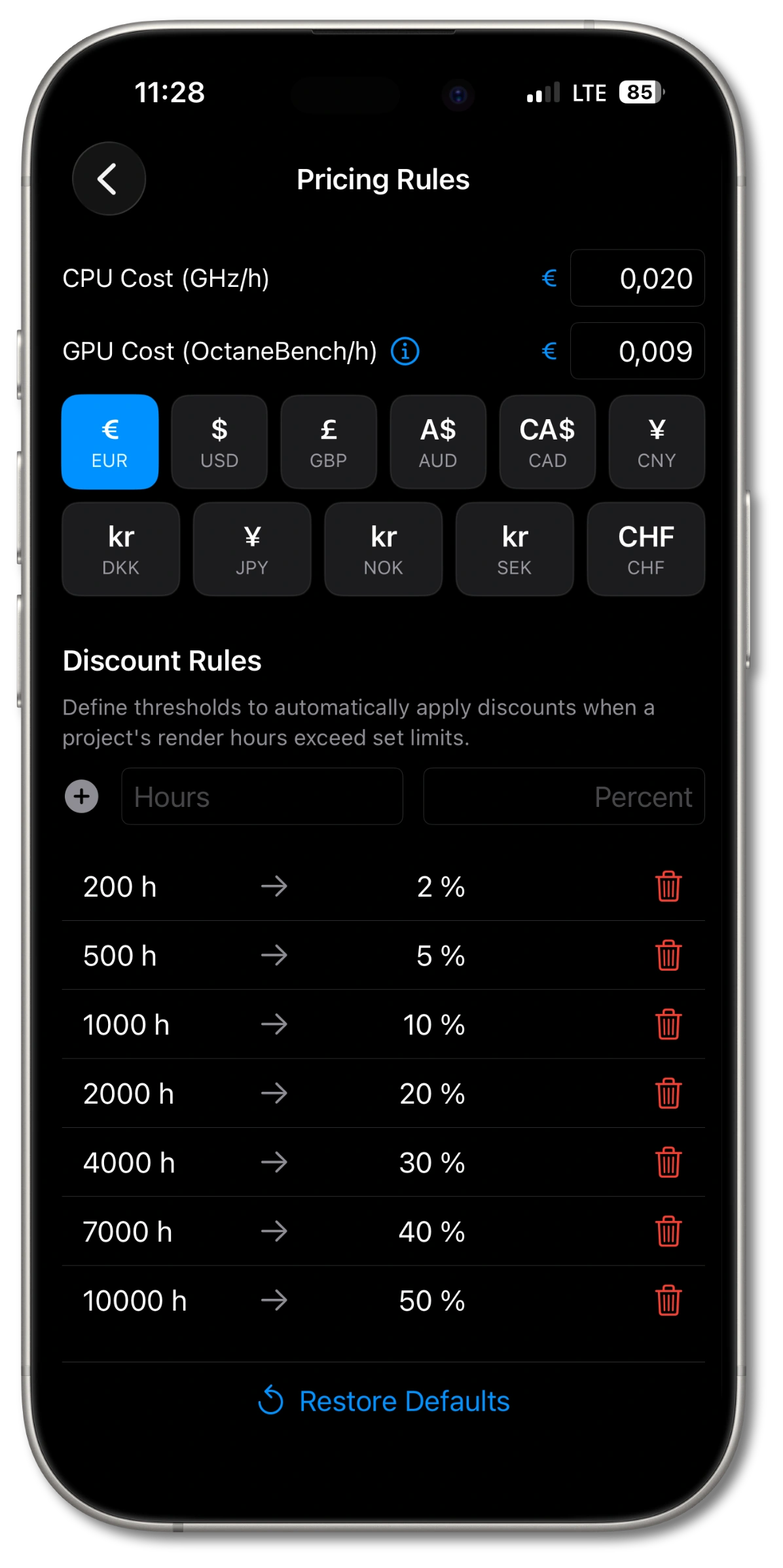Edit the GPU Cost value field
The width and height of the screenshot is (783, 1568).
pyautogui.click(x=637, y=351)
